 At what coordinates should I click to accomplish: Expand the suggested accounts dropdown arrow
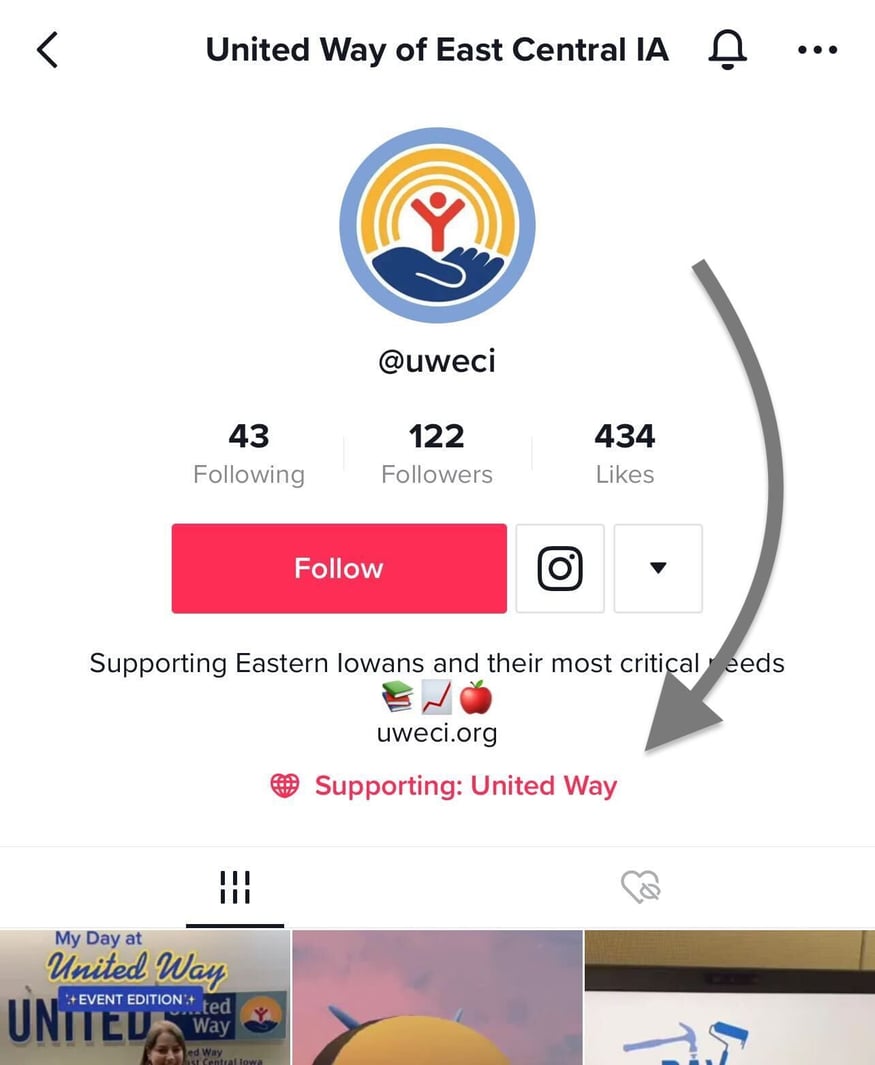[x=657, y=568]
